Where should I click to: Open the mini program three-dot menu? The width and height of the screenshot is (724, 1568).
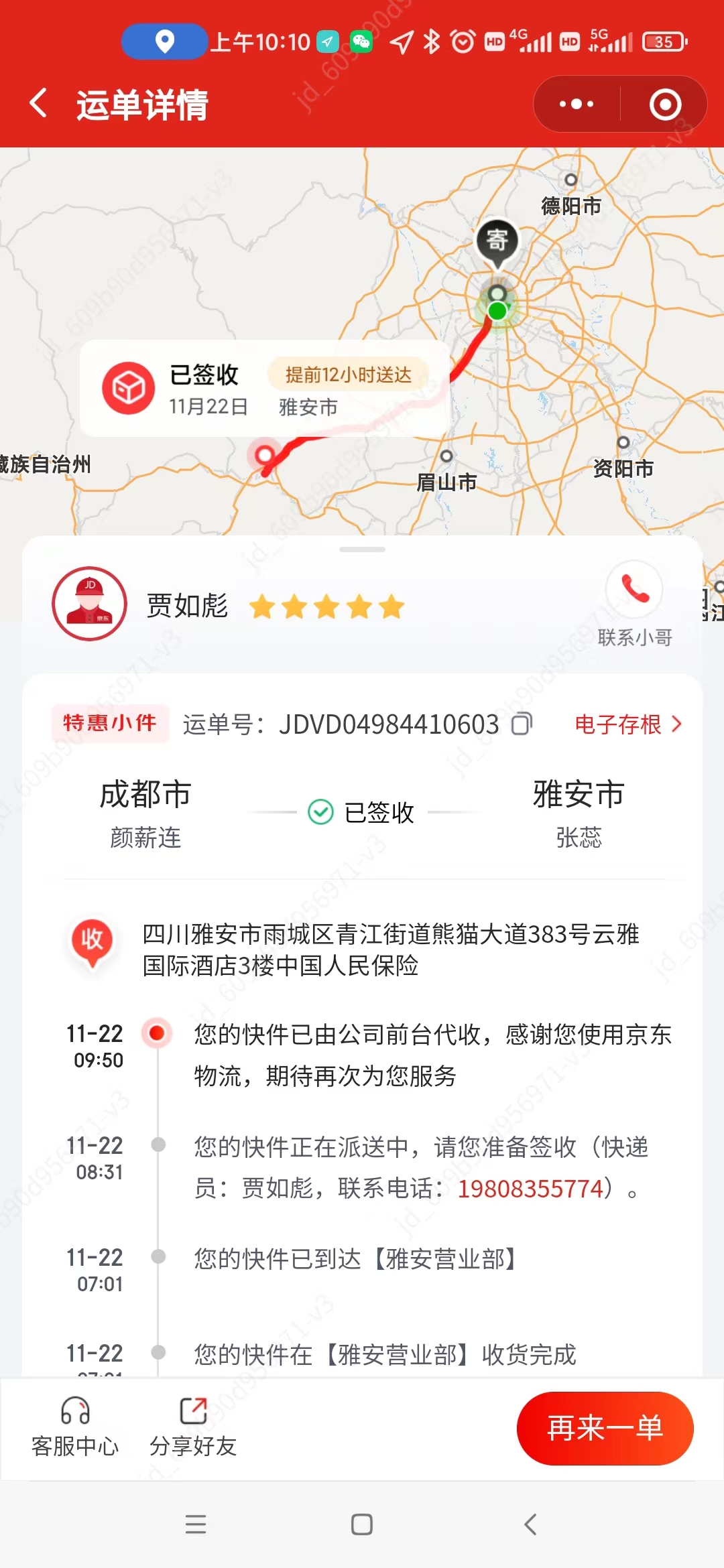pyautogui.click(x=577, y=104)
